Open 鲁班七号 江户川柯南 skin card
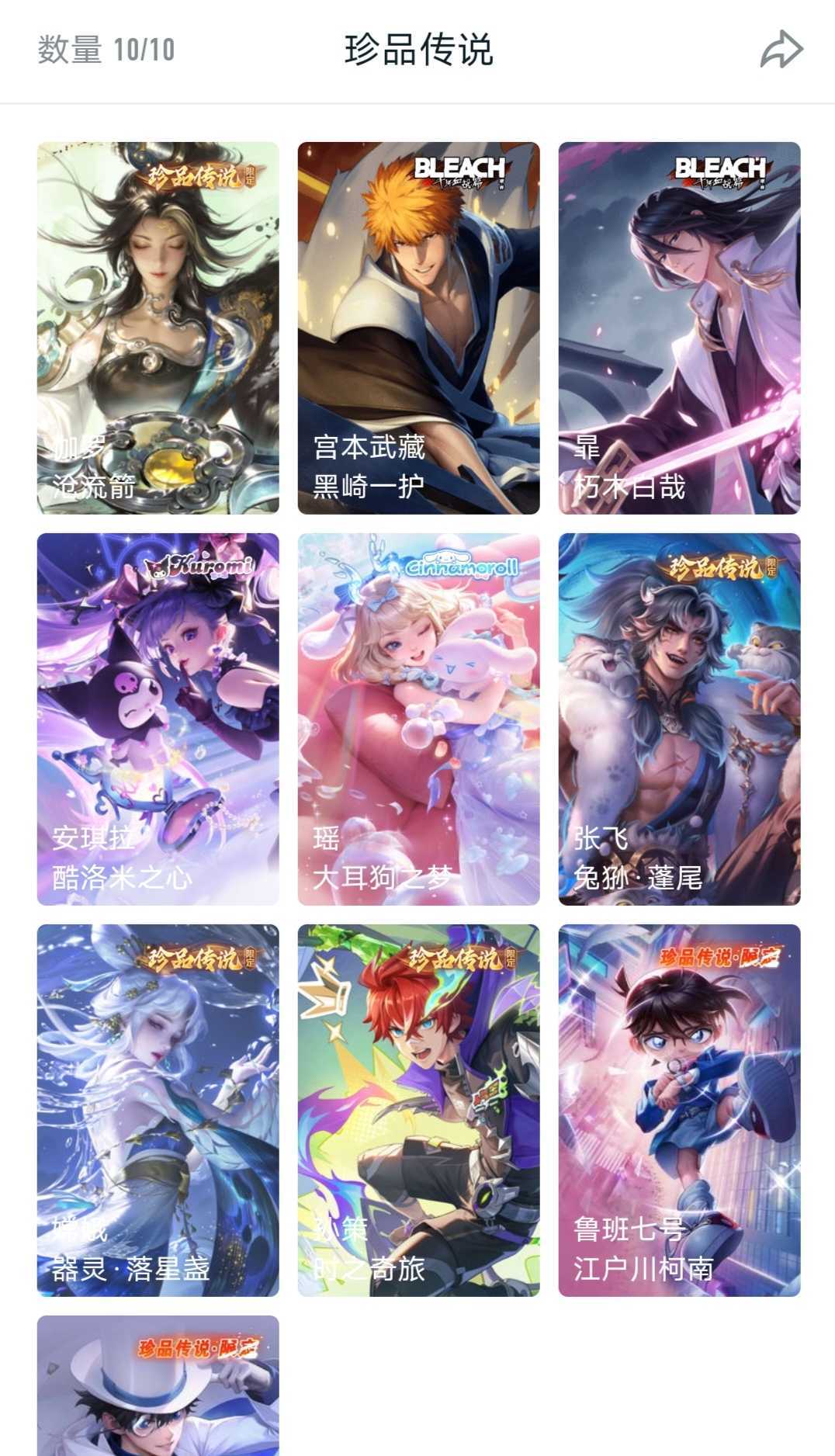This screenshot has height=1456, width=835. [x=679, y=1110]
